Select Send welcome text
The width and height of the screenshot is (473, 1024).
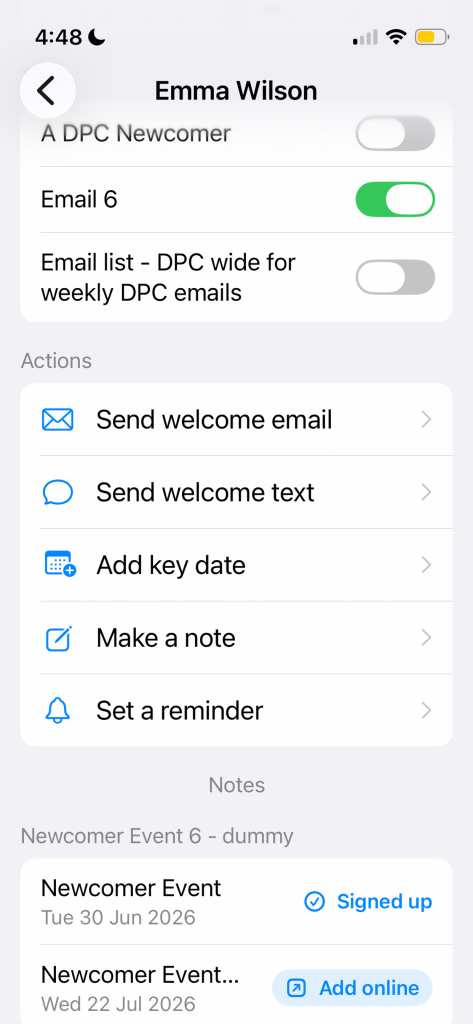(236, 492)
